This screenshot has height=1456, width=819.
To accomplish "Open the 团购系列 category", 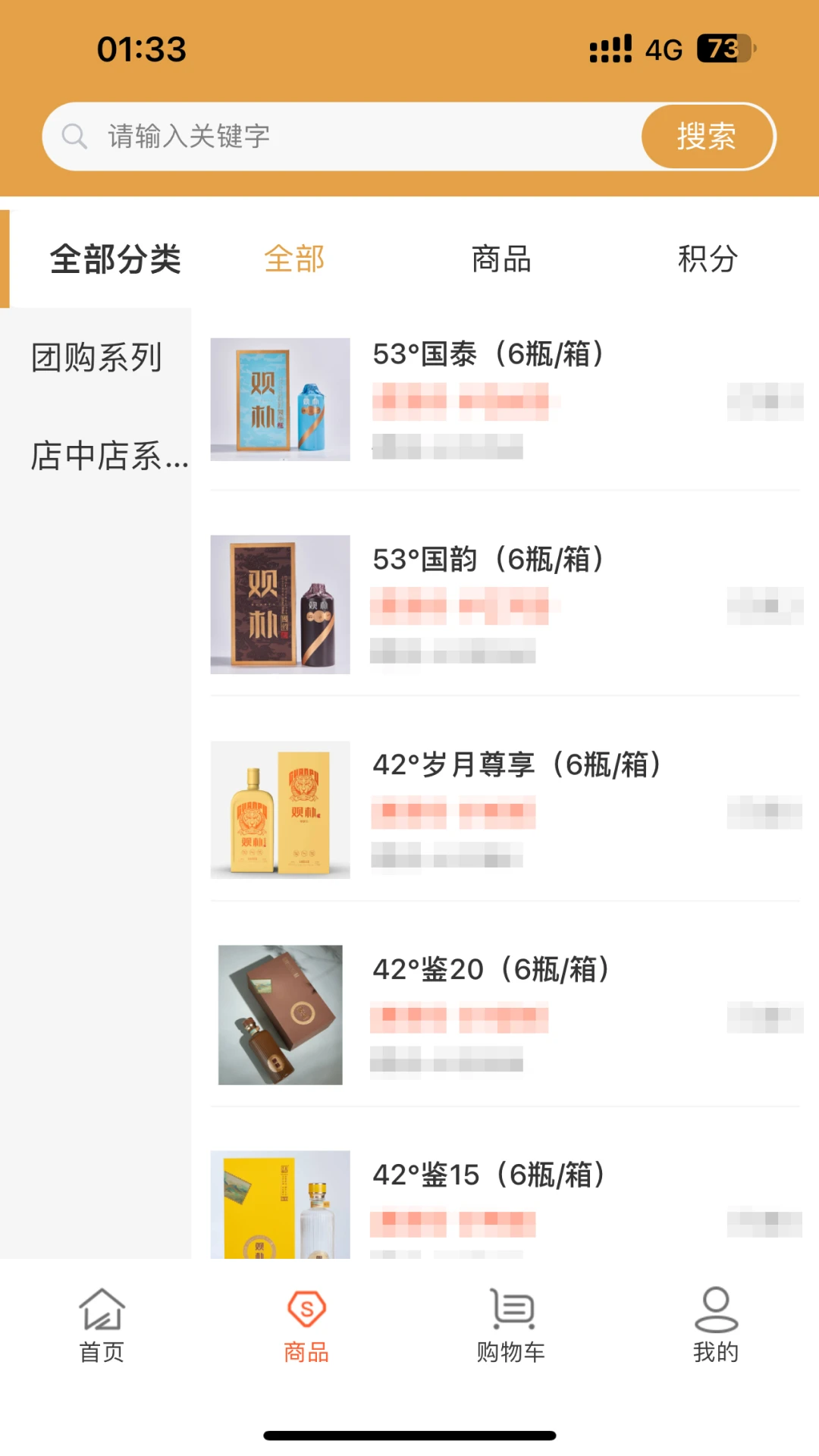I will pos(96,357).
